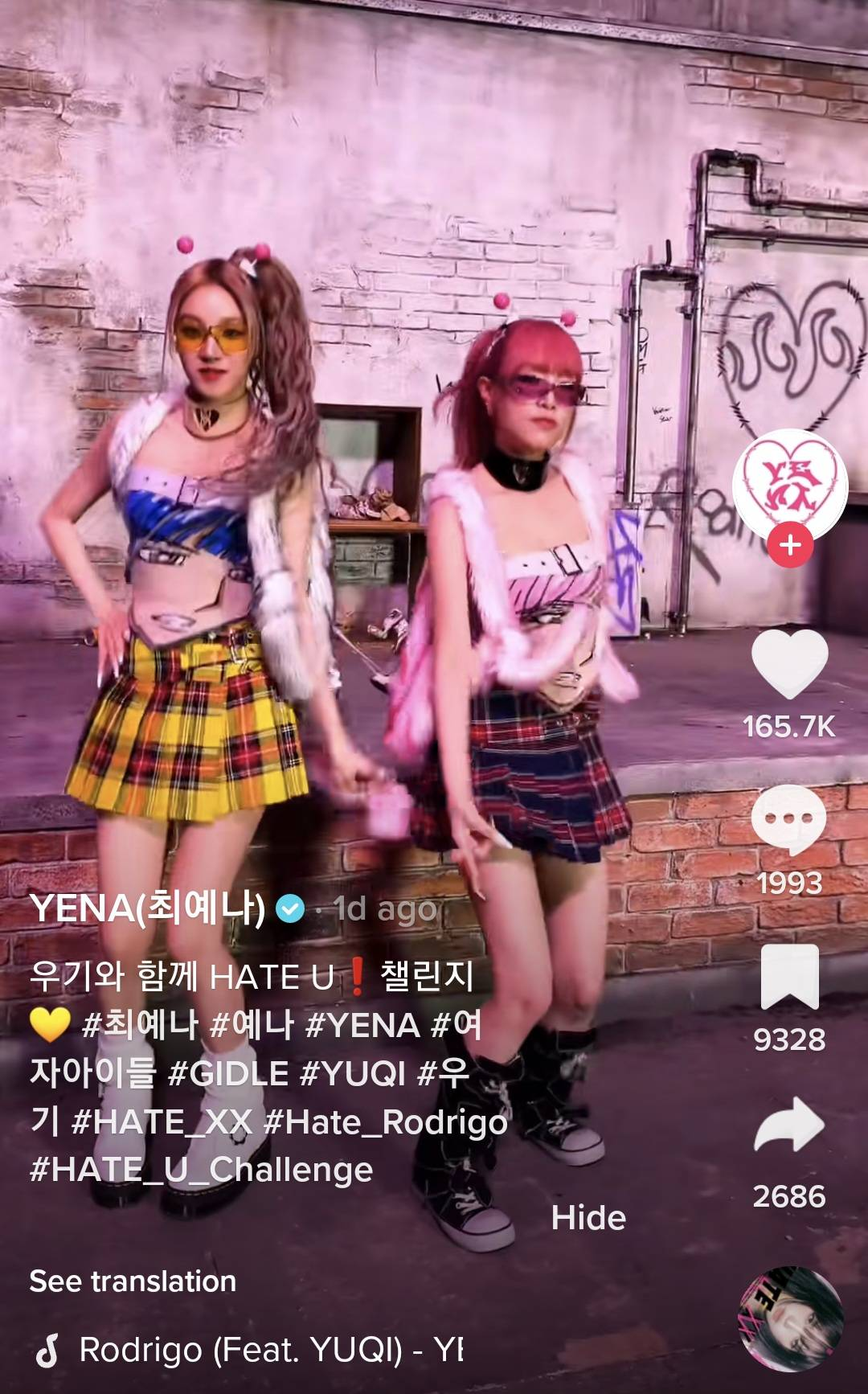Image resolution: width=868 pixels, height=1394 pixels.
Task: Open the #HATE_U_Challenge hashtag
Action: pos(201,1170)
